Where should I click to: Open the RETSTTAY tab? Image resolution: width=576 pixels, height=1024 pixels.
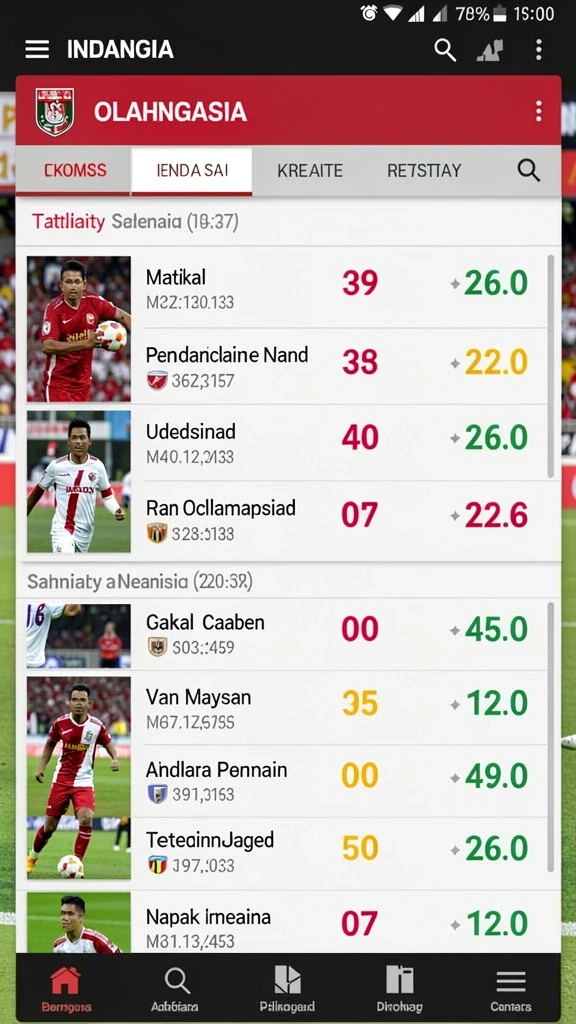click(424, 170)
